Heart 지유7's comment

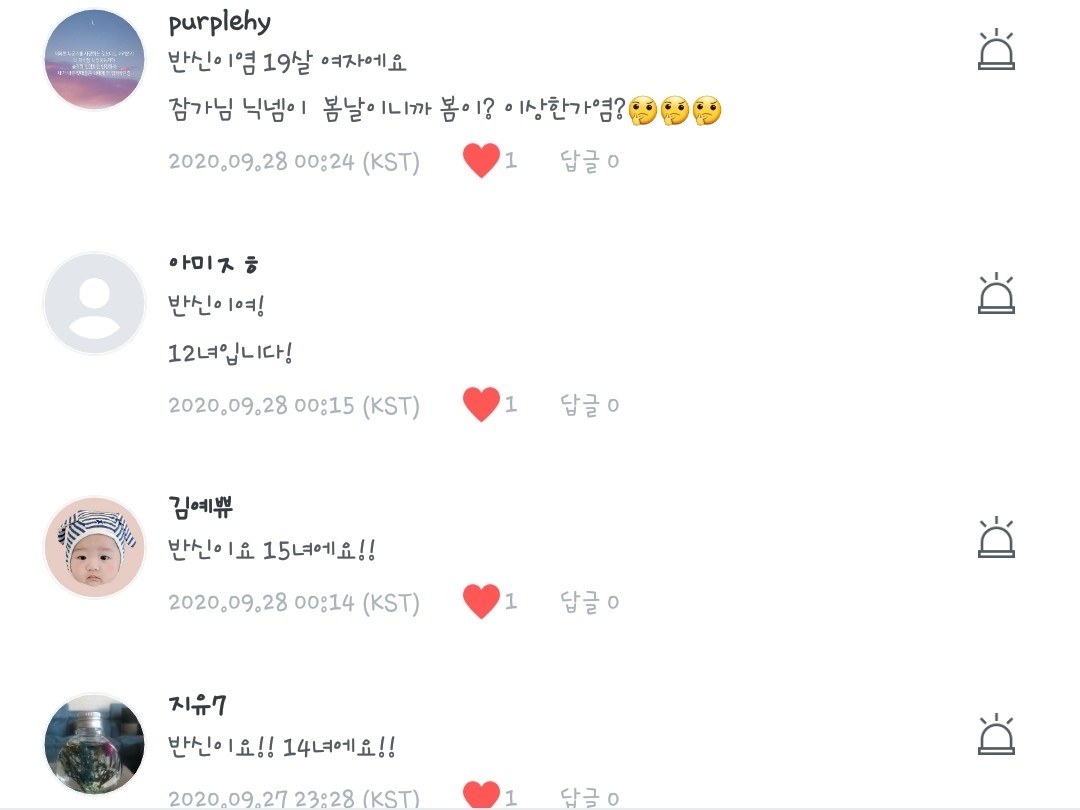[481, 795]
